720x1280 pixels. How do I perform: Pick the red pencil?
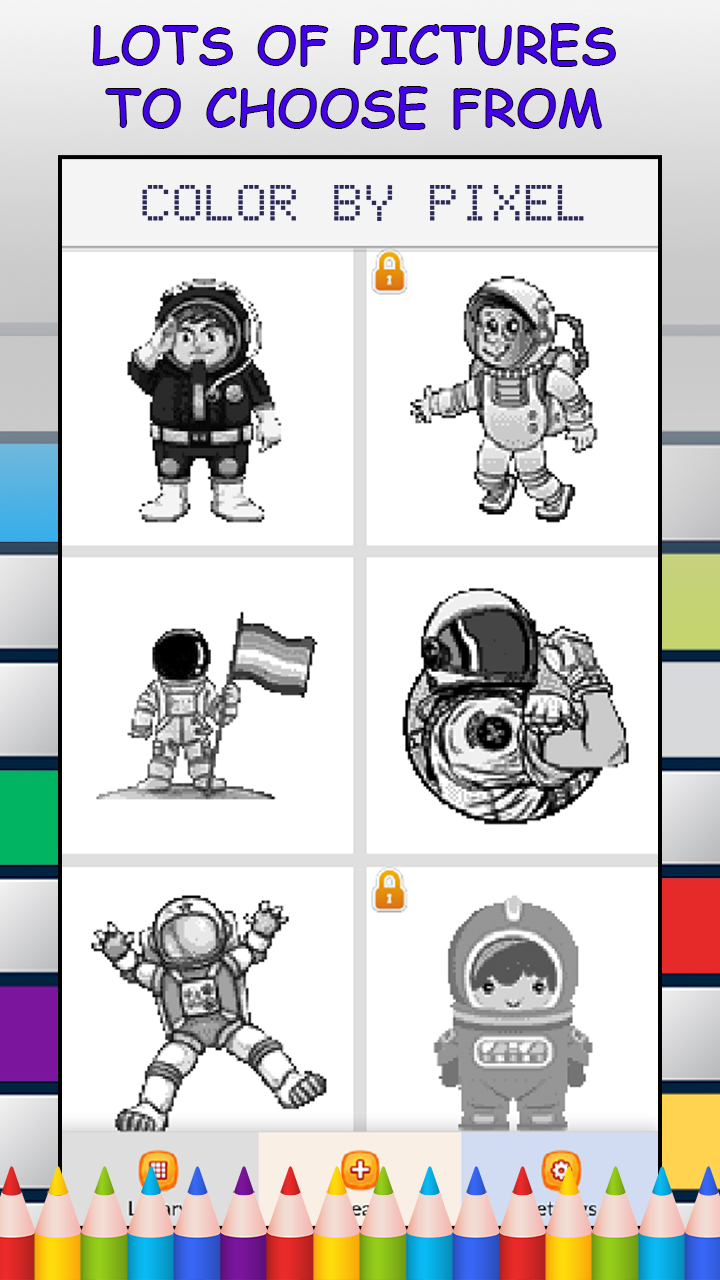(290, 1230)
